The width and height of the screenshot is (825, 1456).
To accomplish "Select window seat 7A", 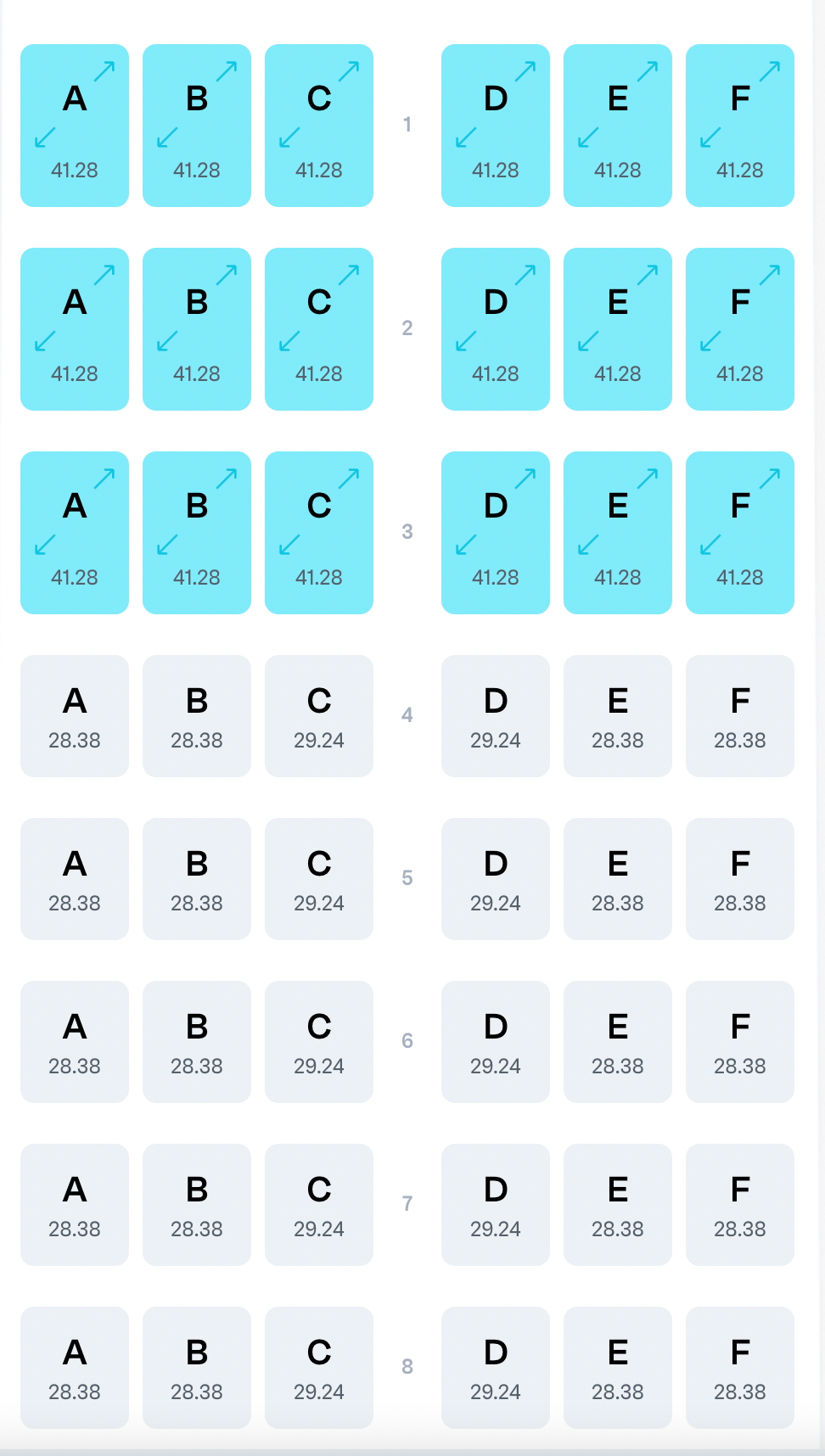I will (x=75, y=1205).
